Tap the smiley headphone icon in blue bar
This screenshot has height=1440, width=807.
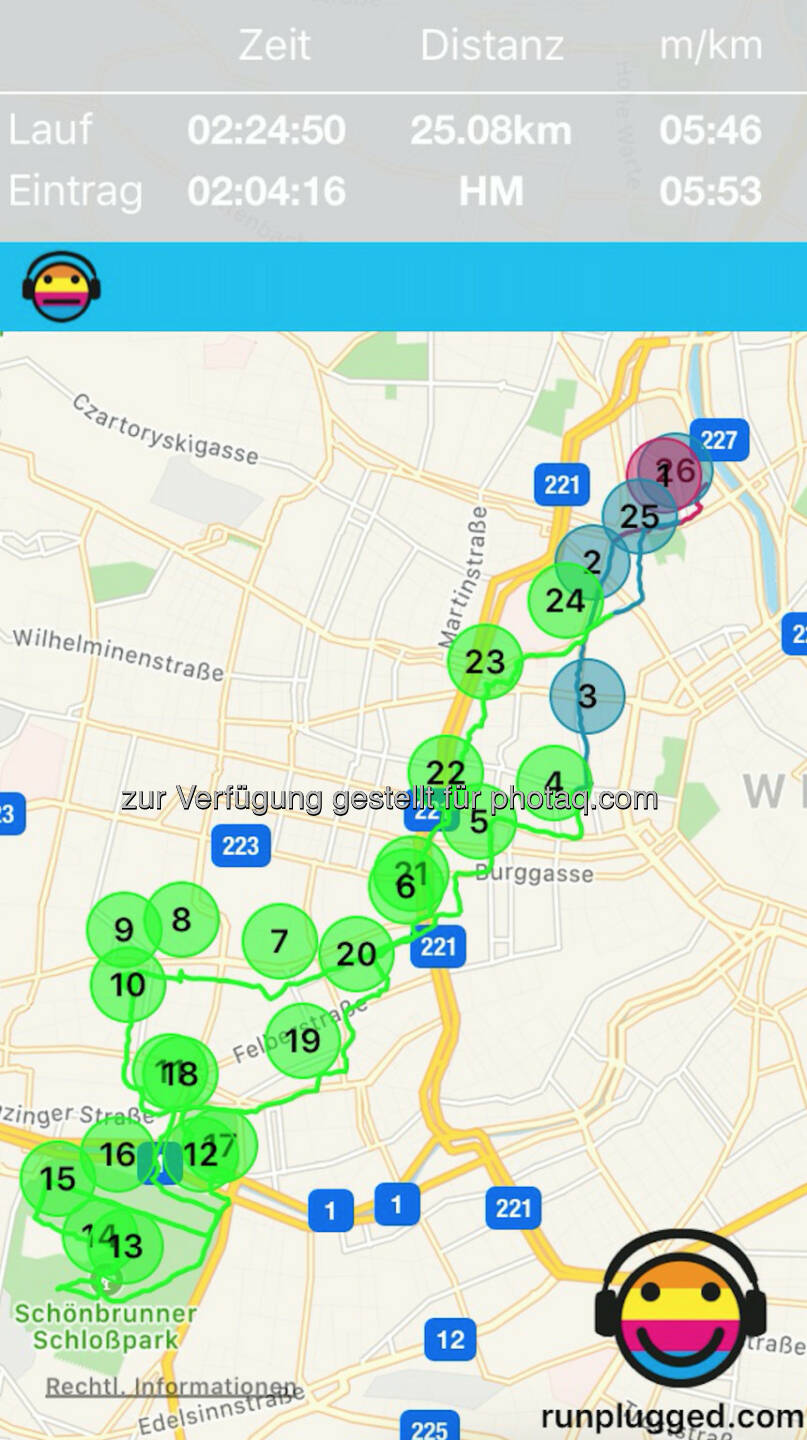pyautogui.click(x=60, y=286)
